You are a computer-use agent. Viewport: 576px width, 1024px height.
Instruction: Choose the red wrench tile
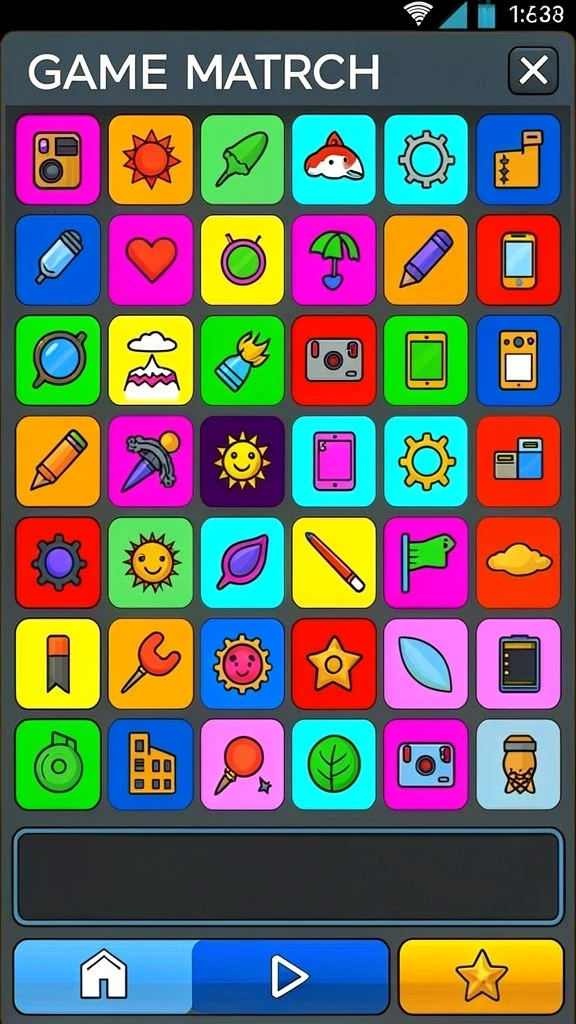(151, 664)
